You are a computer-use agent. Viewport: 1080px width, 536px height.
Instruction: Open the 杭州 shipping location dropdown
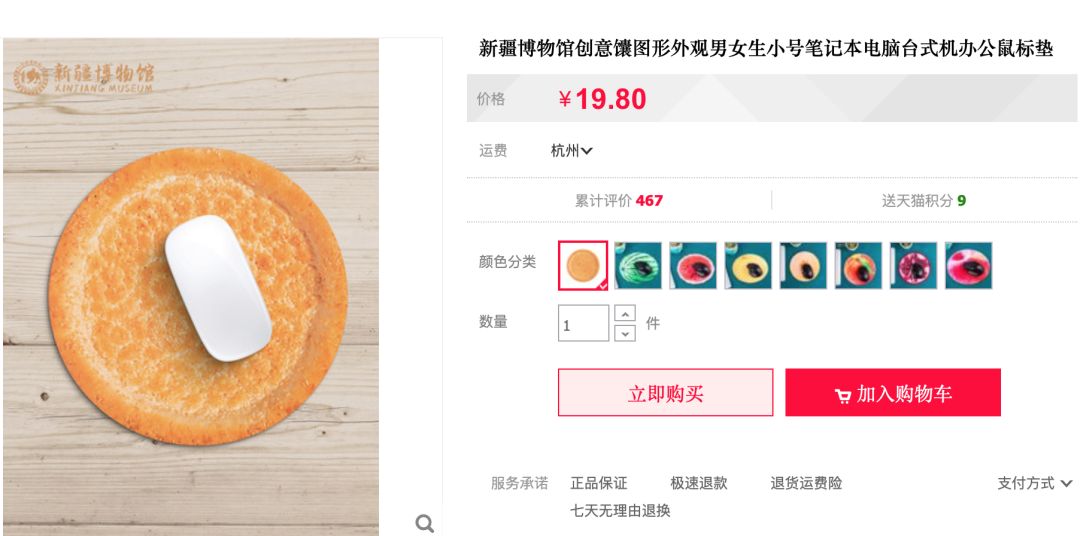point(572,151)
